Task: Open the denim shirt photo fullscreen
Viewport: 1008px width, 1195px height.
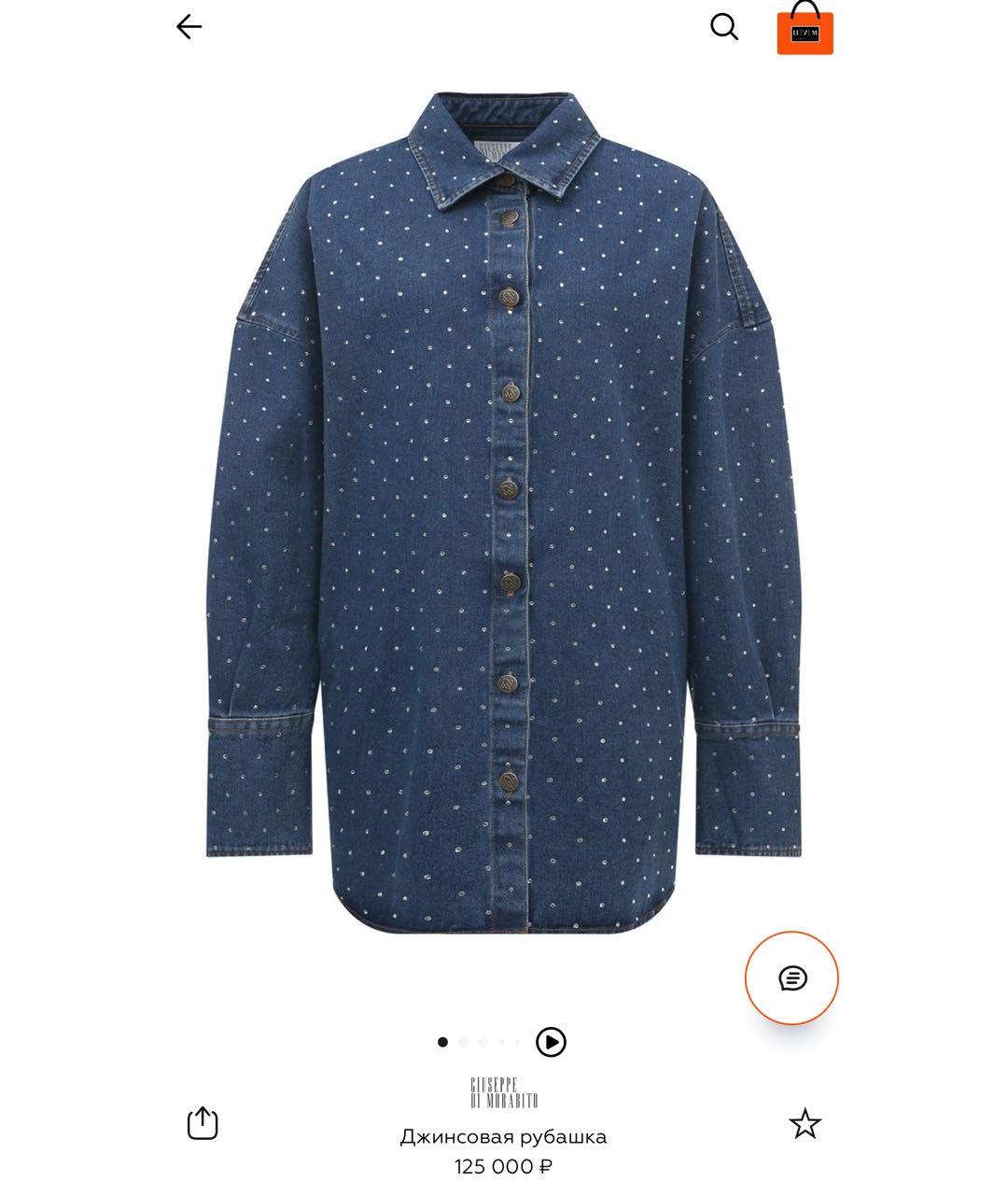Action: (x=504, y=513)
